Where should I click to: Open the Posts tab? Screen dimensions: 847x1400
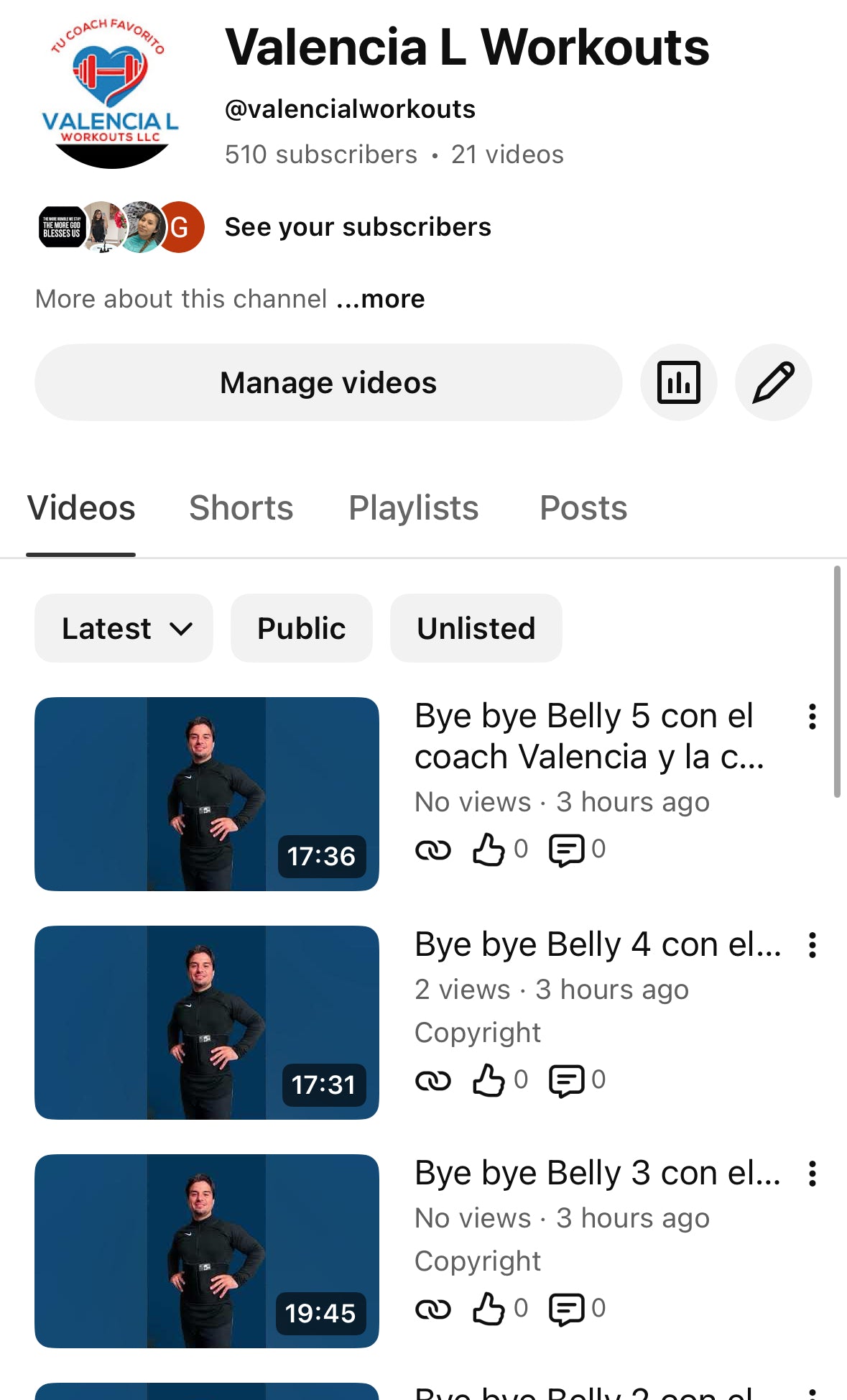[x=583, y=508]
